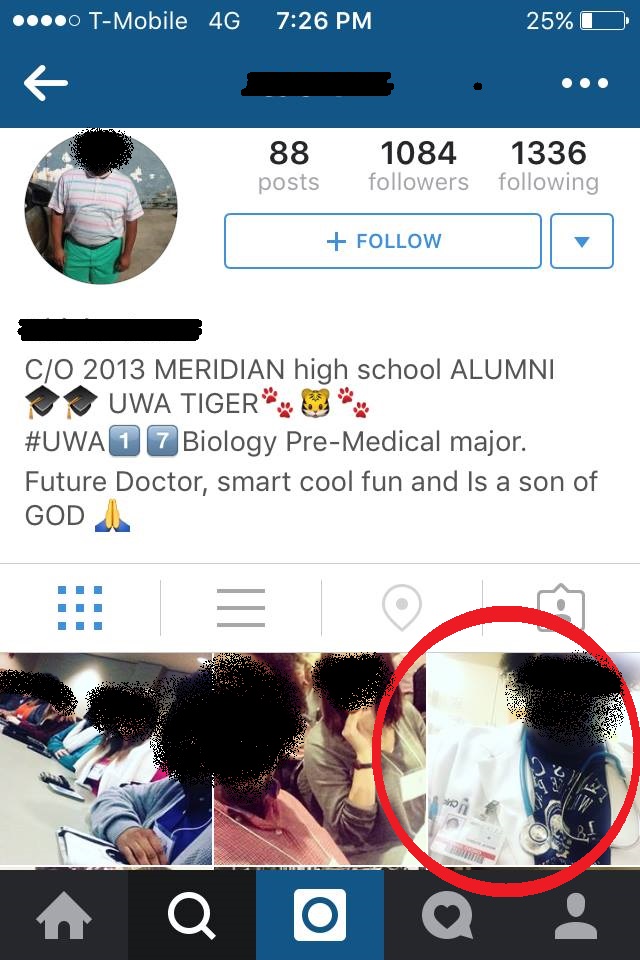Screen dimensions: 640x960
Task: Open the three-dot options menu
Action: [585, 84]
